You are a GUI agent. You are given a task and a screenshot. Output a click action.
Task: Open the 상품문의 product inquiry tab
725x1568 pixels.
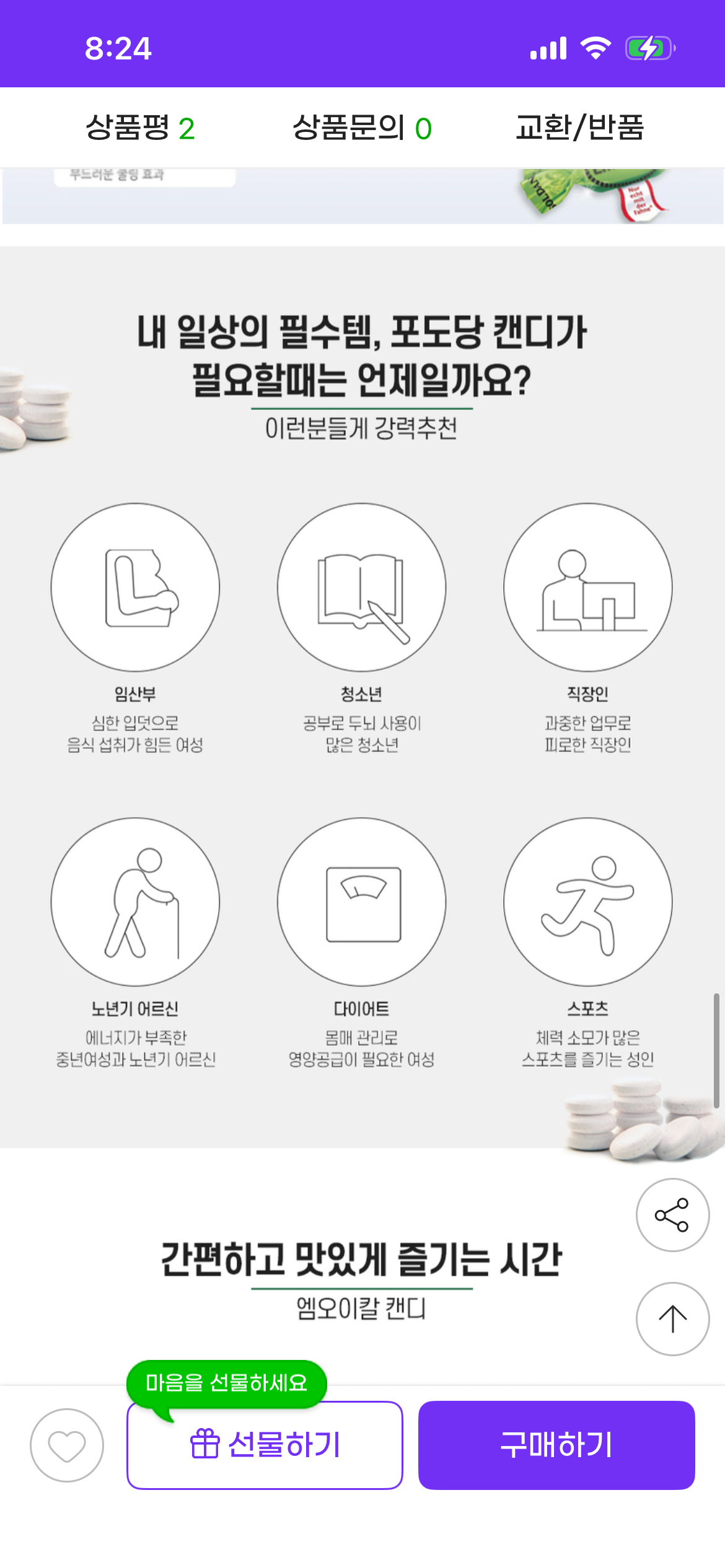(x=362, y=128)
